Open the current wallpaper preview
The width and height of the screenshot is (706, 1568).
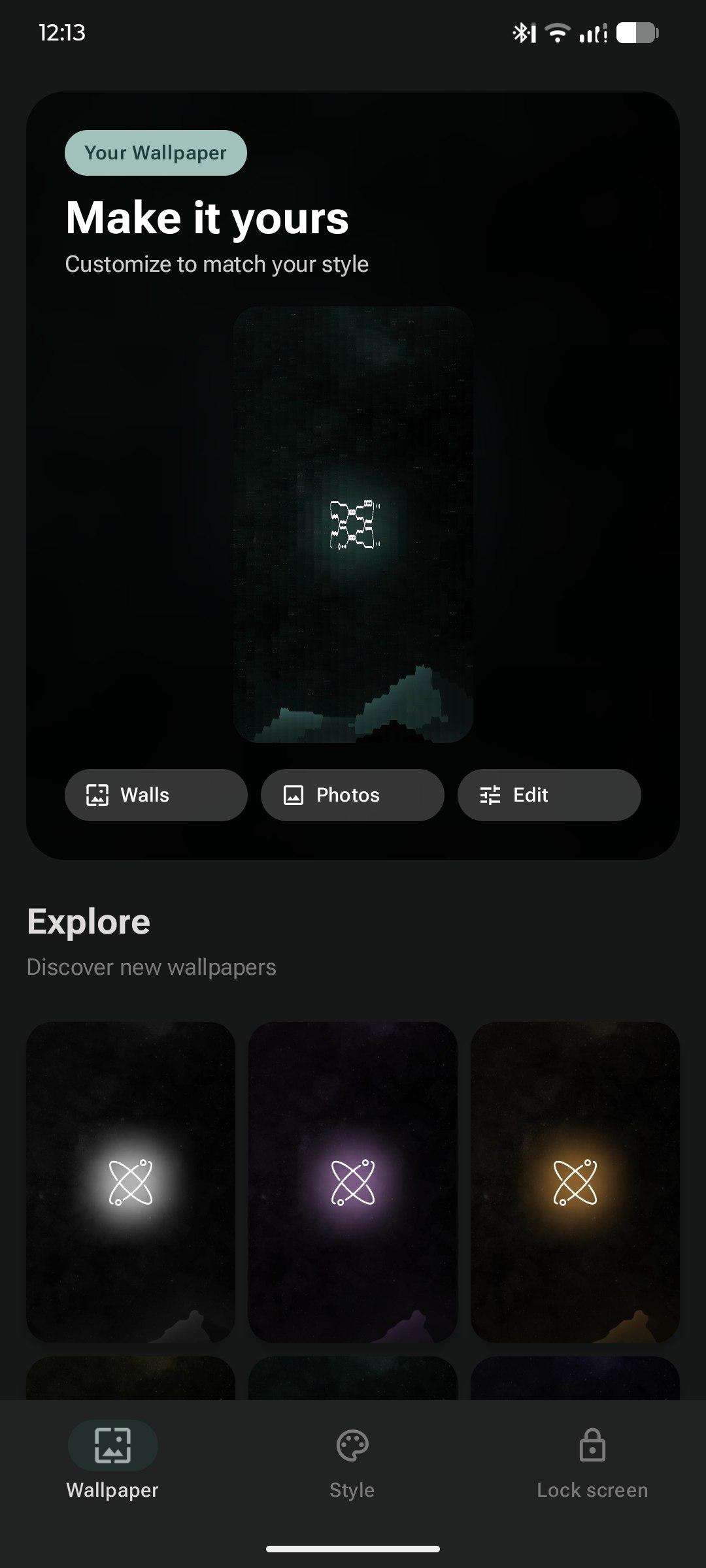point(353,525)
